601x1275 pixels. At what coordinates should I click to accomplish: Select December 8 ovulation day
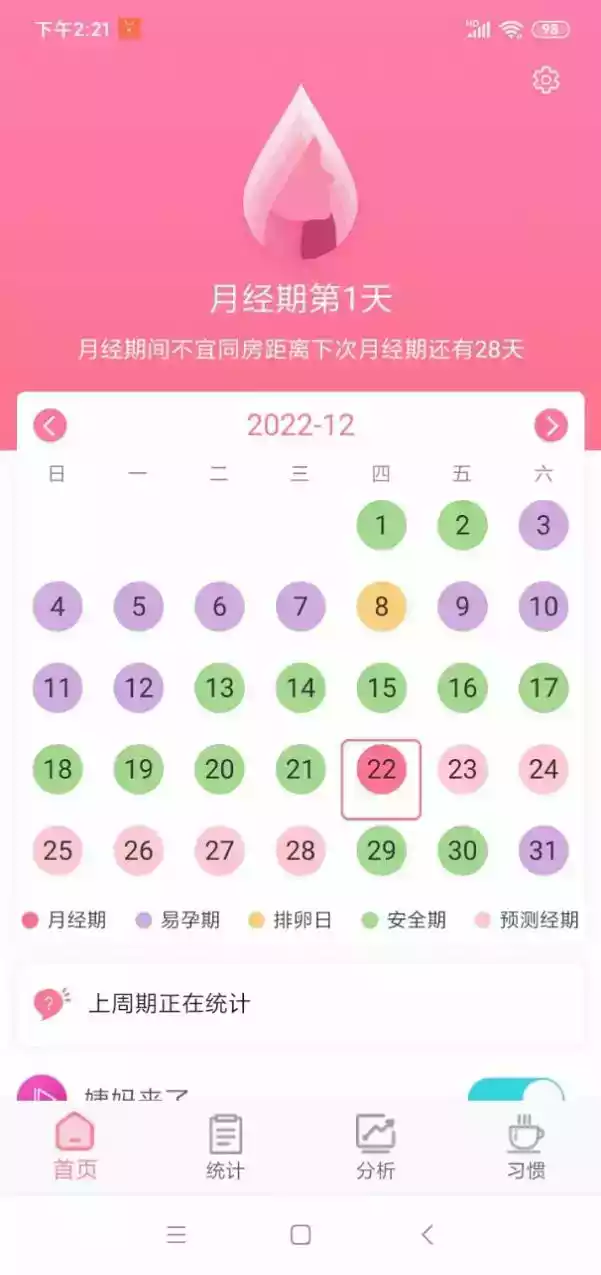pos(381,607)
